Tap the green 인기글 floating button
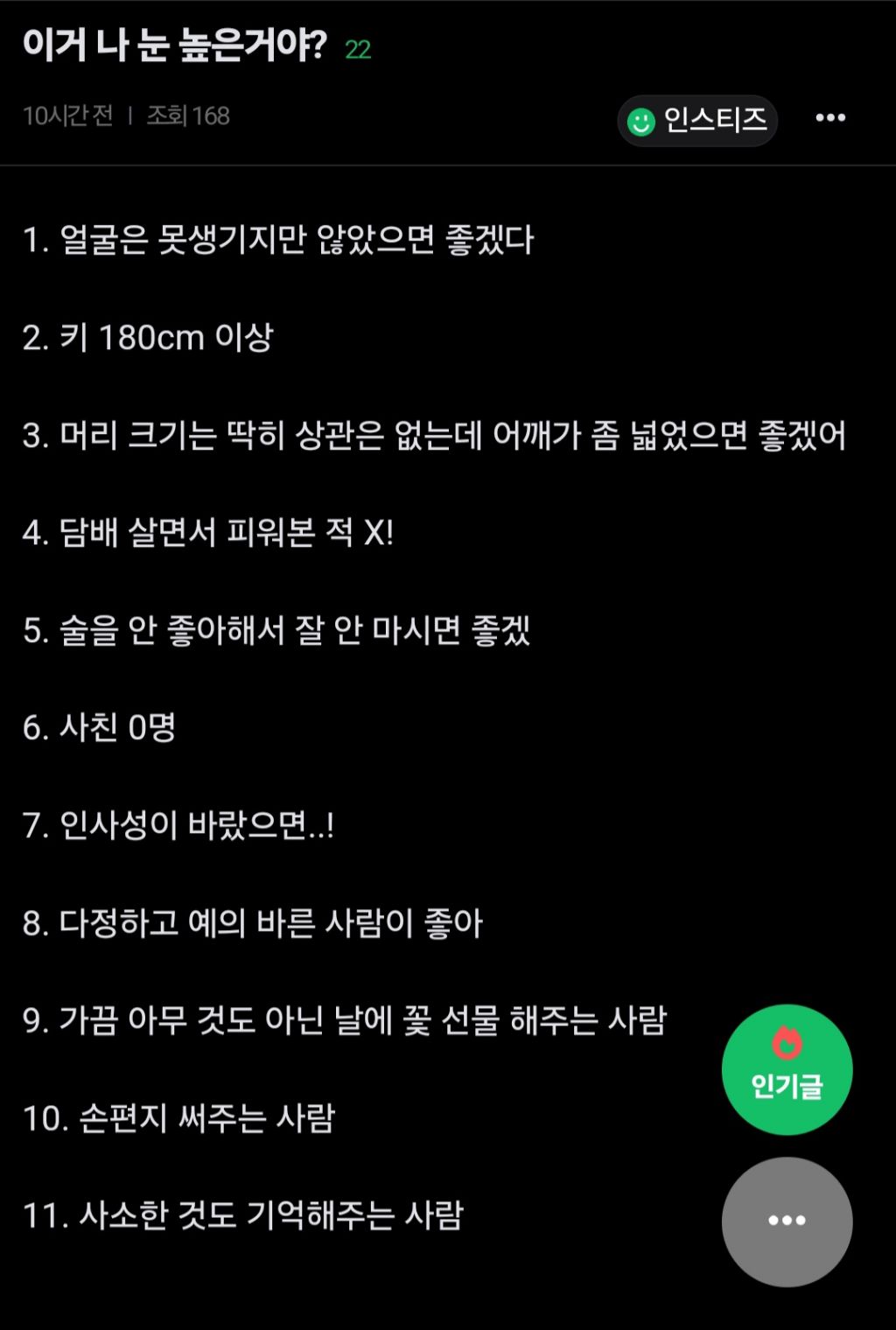Image resolution: width=896 pixels, height=1330 pixels. click(x=787, y=1069)
